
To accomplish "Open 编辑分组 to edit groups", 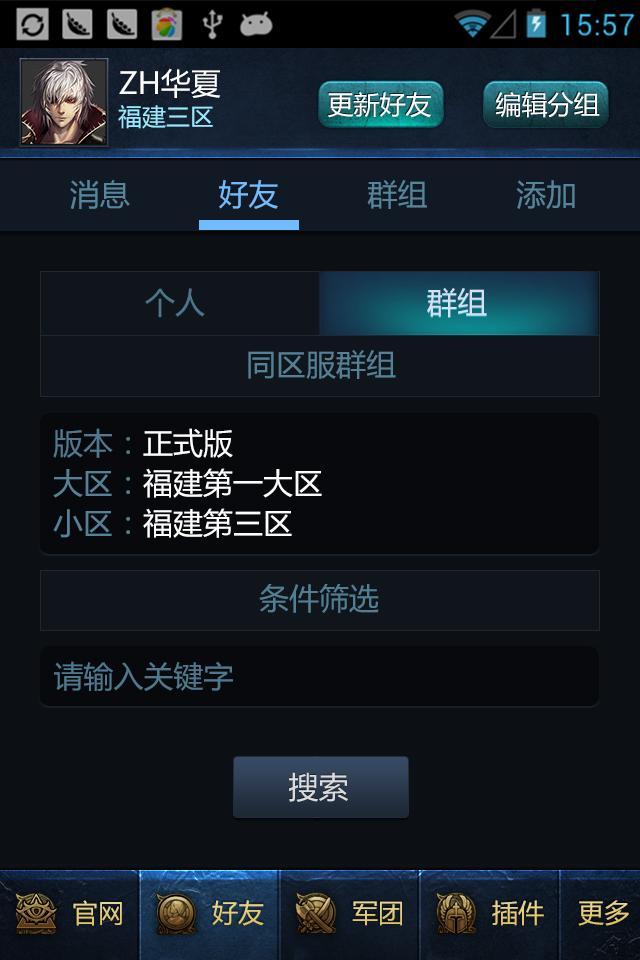I will coord(546,105).
